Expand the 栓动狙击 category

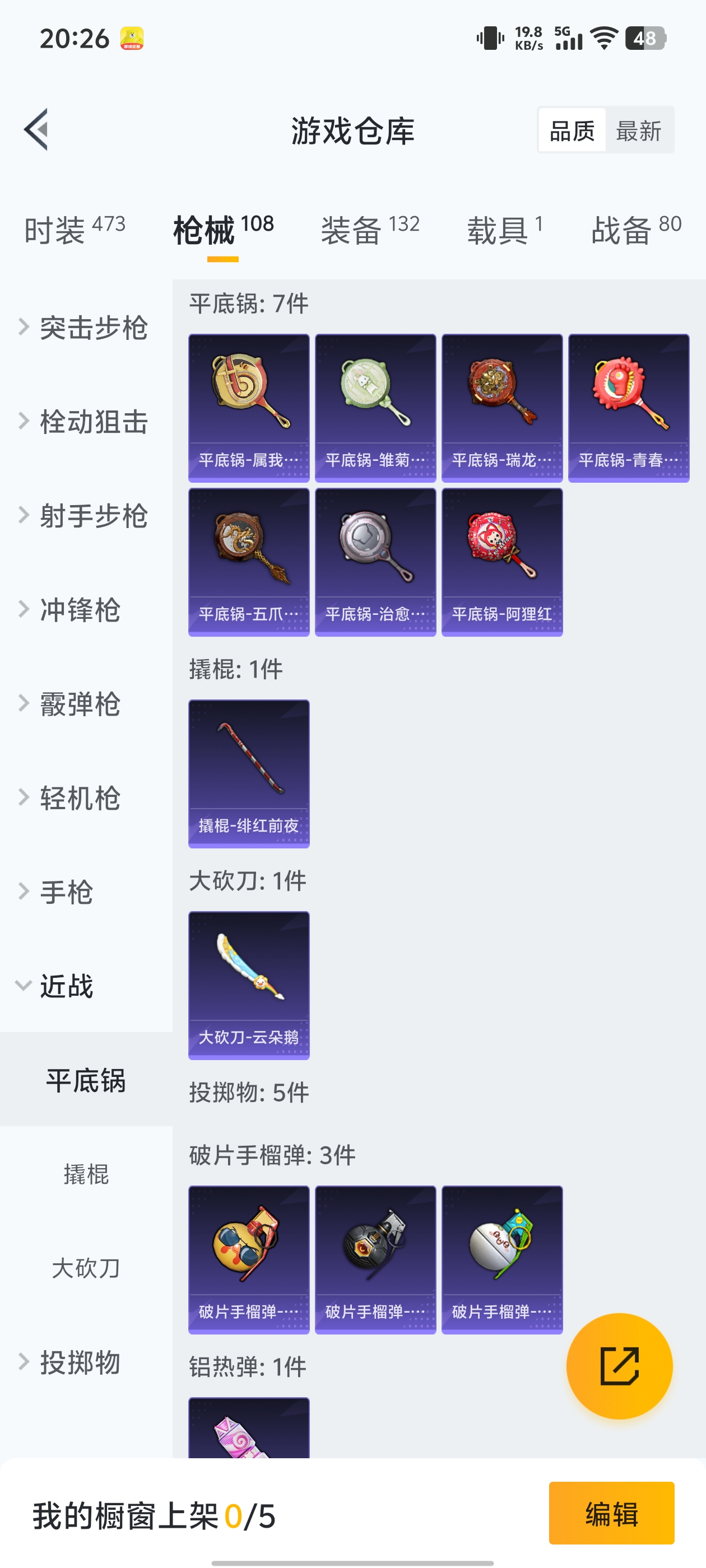85,423
